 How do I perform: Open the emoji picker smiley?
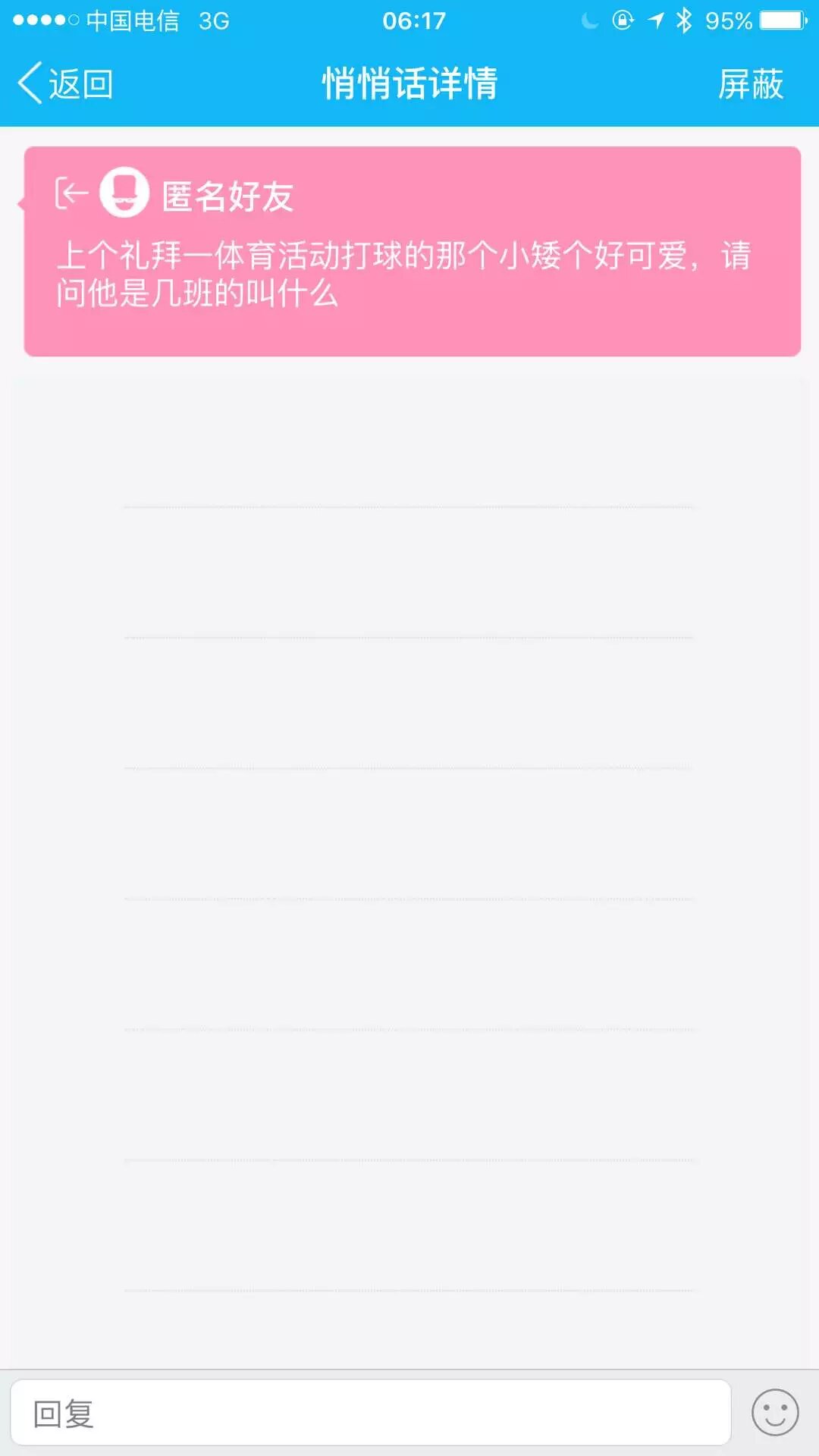(774, 1413)
